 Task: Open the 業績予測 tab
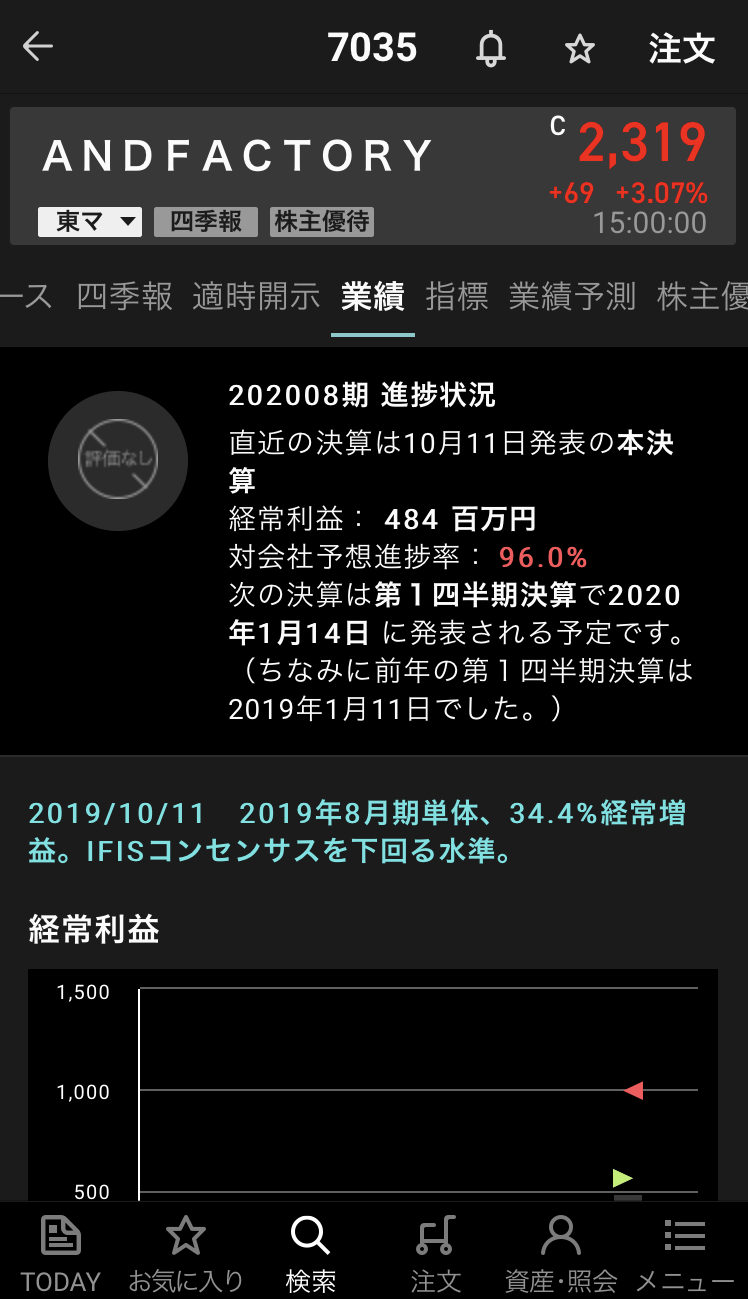pyautogui.click(x=572, y=296)
